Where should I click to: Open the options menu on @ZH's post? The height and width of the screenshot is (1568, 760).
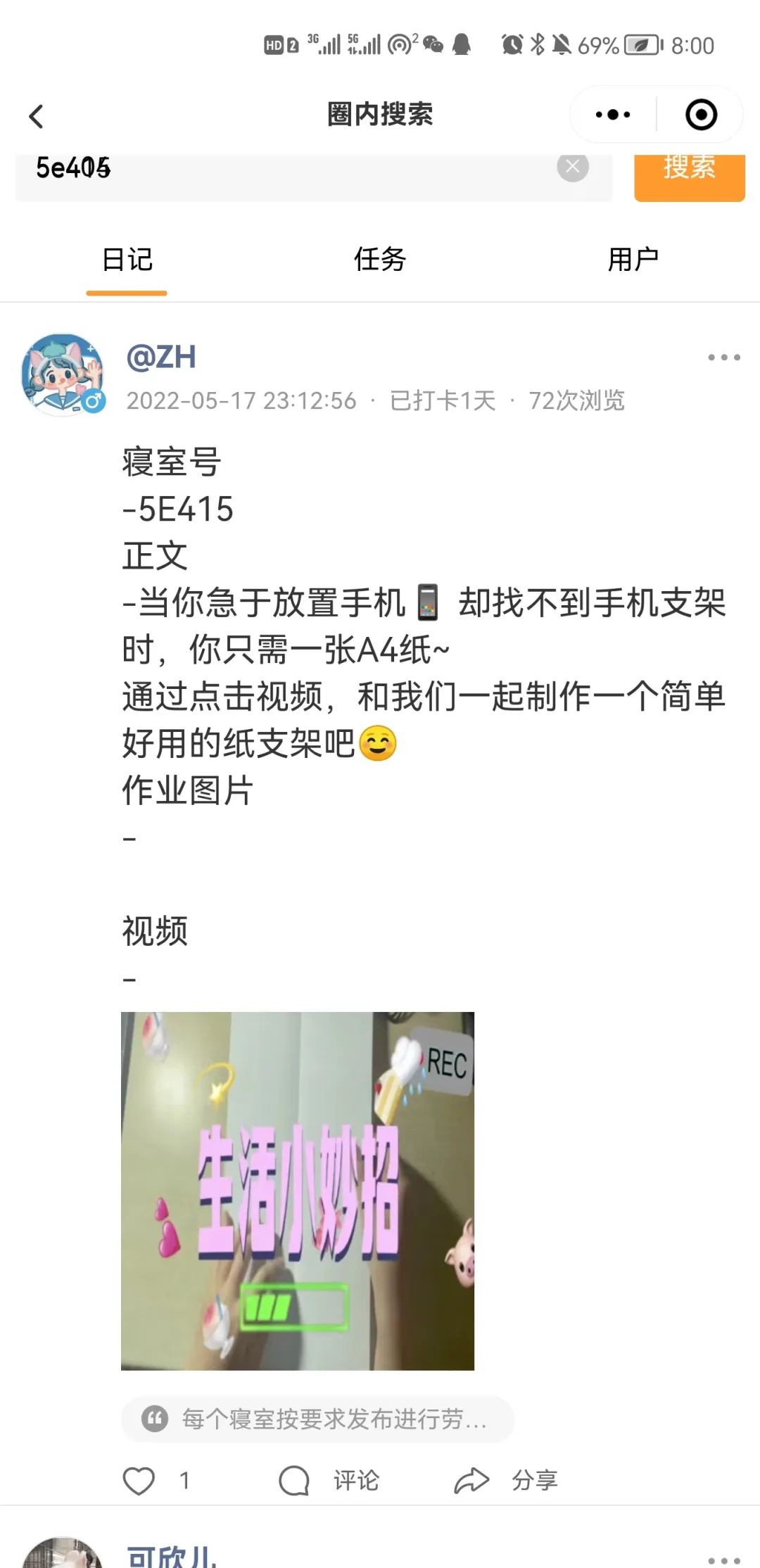pos(723,358)
